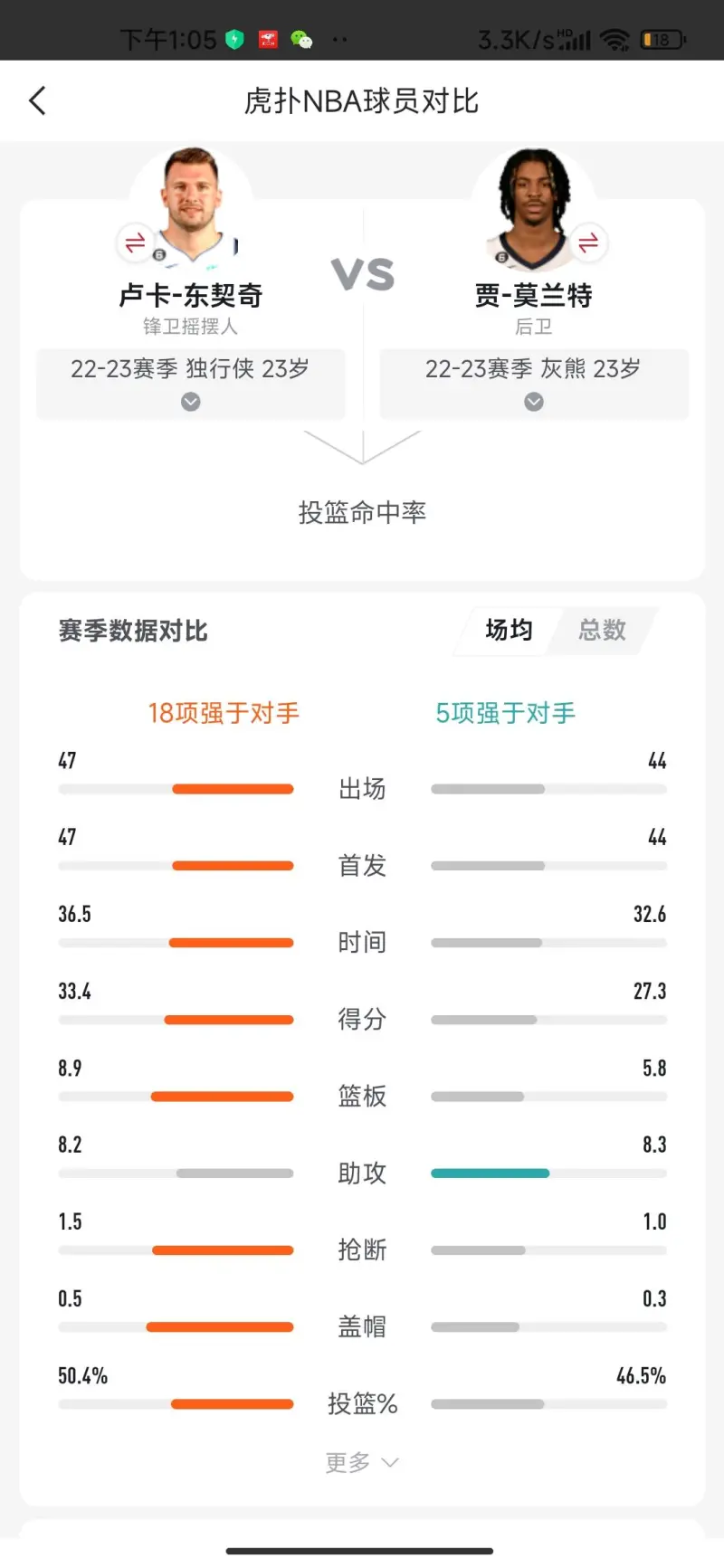This screenshot has width=724, height=1568.
Task: Swap out 贾-莫兰特 for another player
Action: (588, 242)
